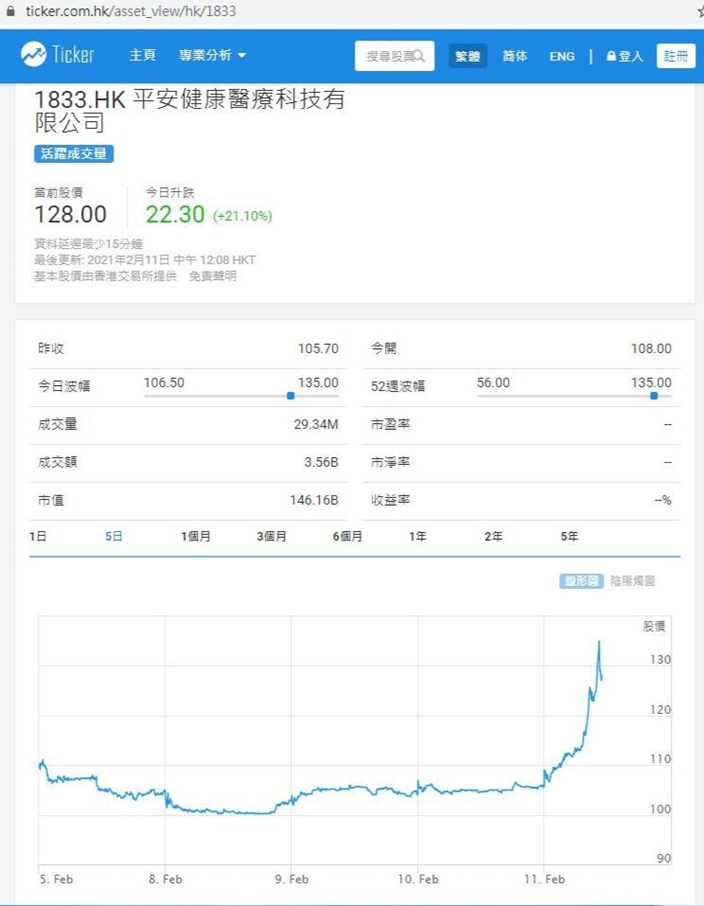Select the 繁體 language option
Image resolution: width=704 pixels, height=906 pixels.
pyautogui.click(x=468, y=56)
